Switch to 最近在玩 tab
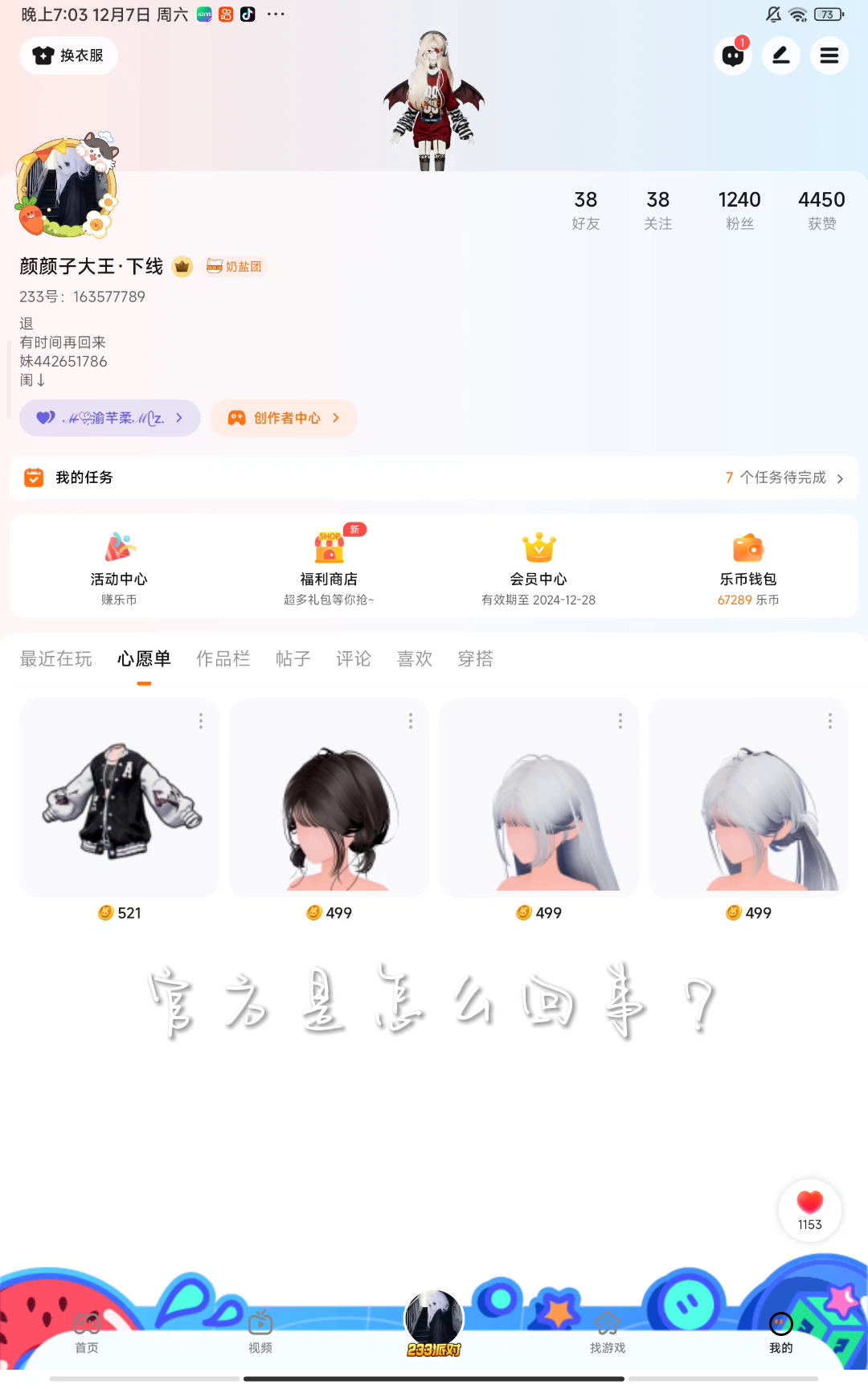 click(56, 659)
